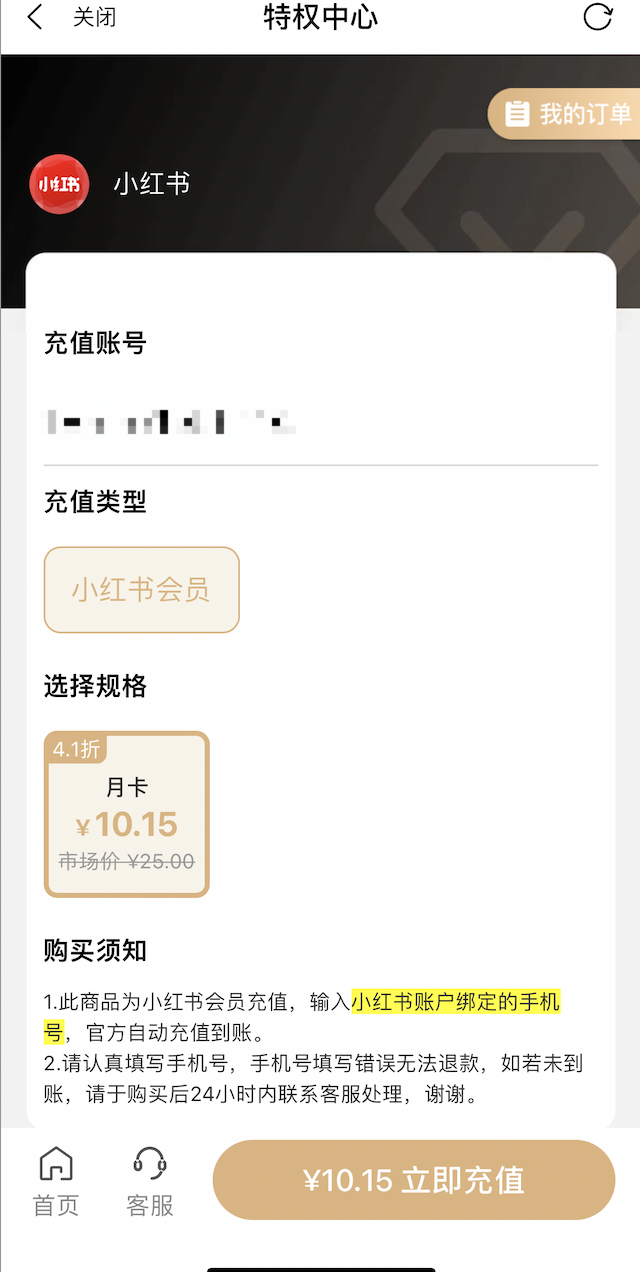Go back with the top-left arrow

coord(35,17)
